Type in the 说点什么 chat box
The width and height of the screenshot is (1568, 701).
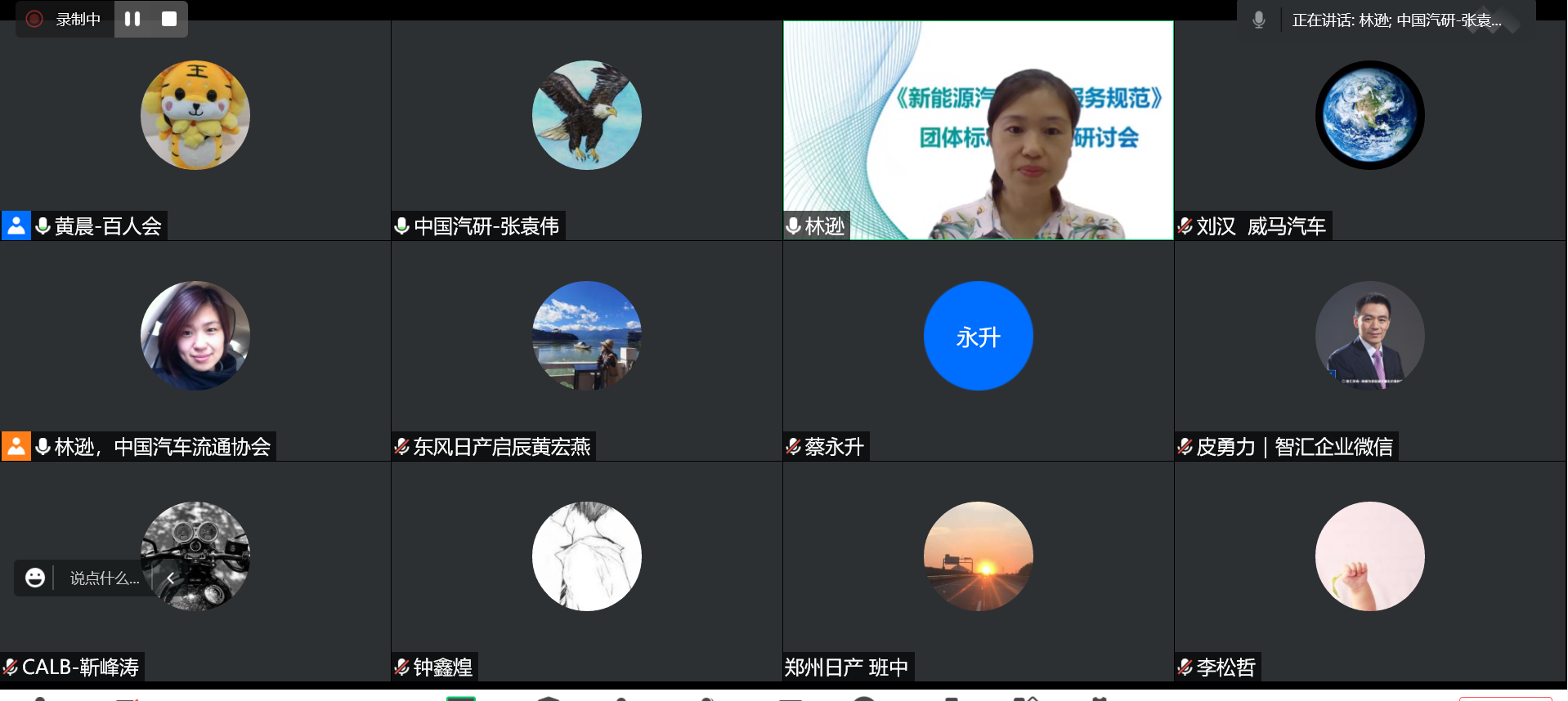tap(104, 578)
